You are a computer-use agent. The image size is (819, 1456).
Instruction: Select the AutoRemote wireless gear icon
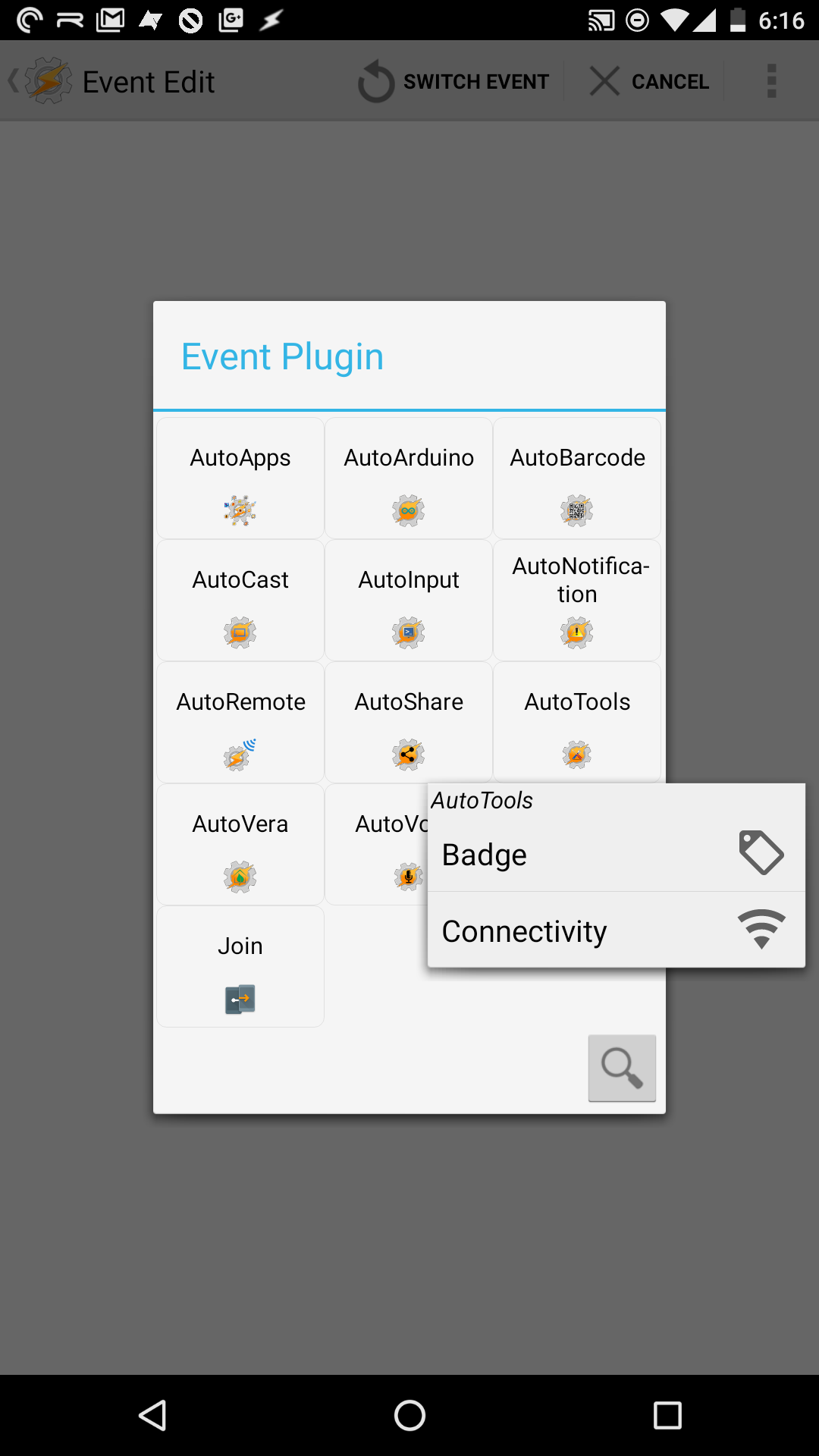(x=240, y=755)
